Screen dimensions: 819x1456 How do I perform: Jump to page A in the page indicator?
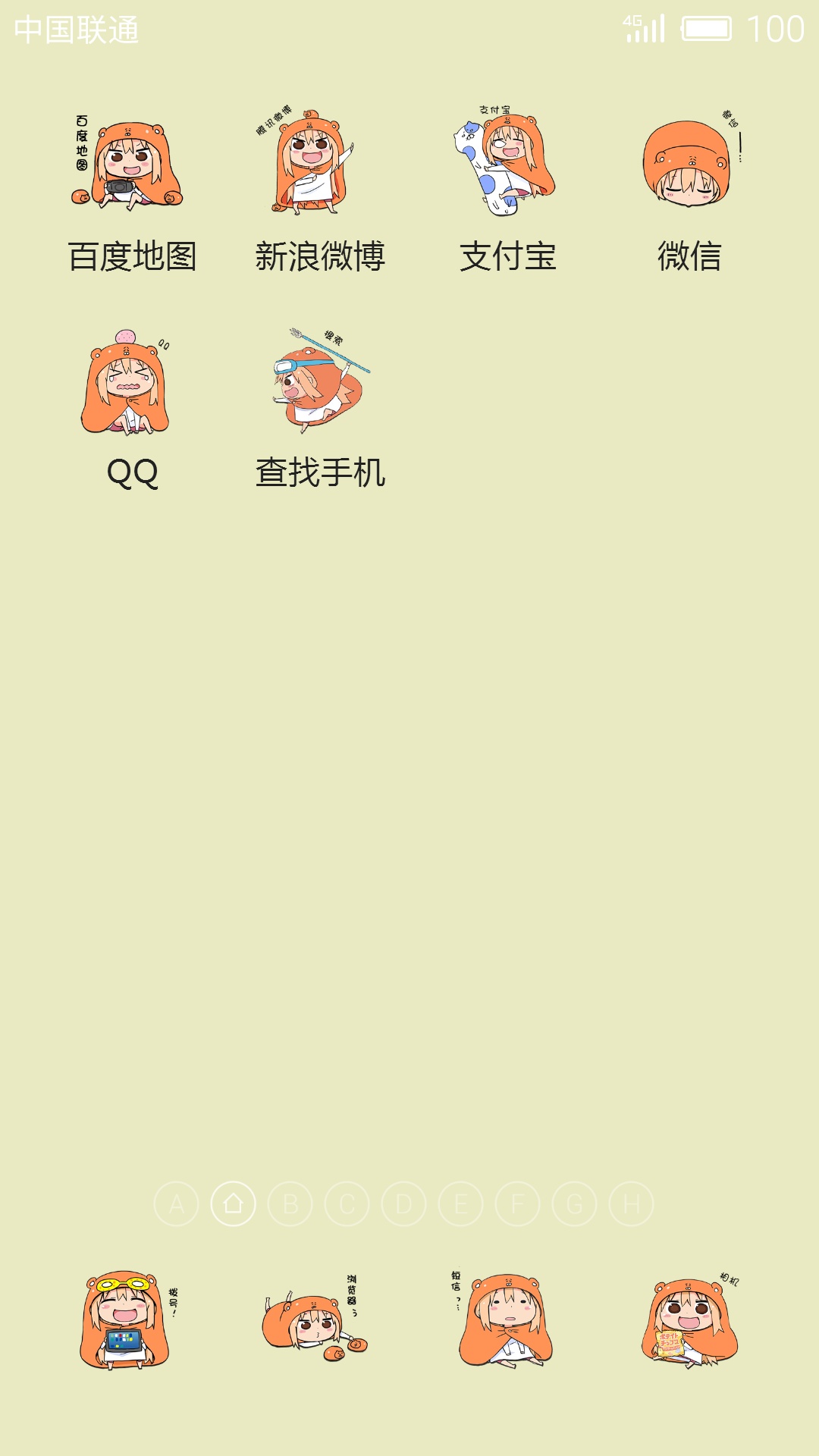coord(177,1204)
